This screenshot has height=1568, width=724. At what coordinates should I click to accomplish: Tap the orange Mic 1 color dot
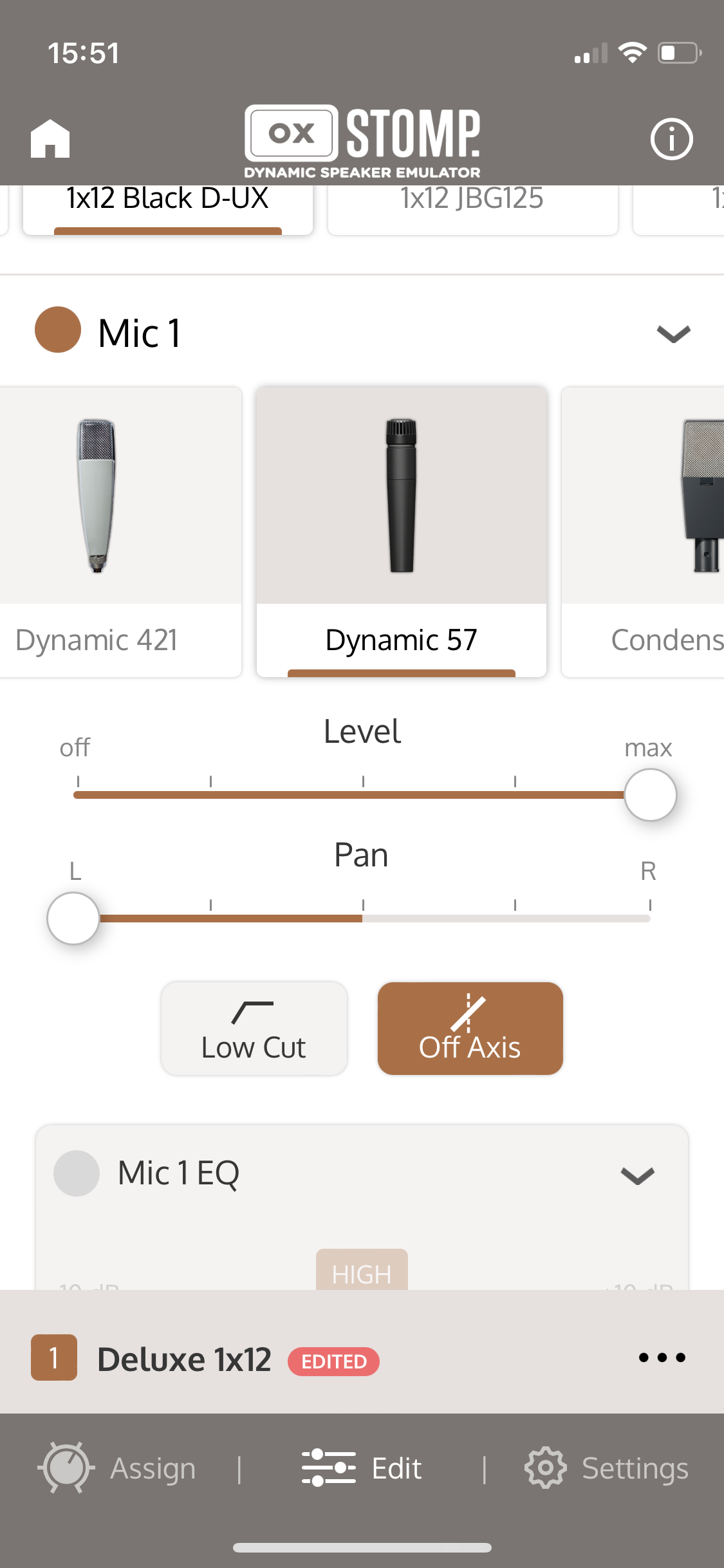[58, 330]
